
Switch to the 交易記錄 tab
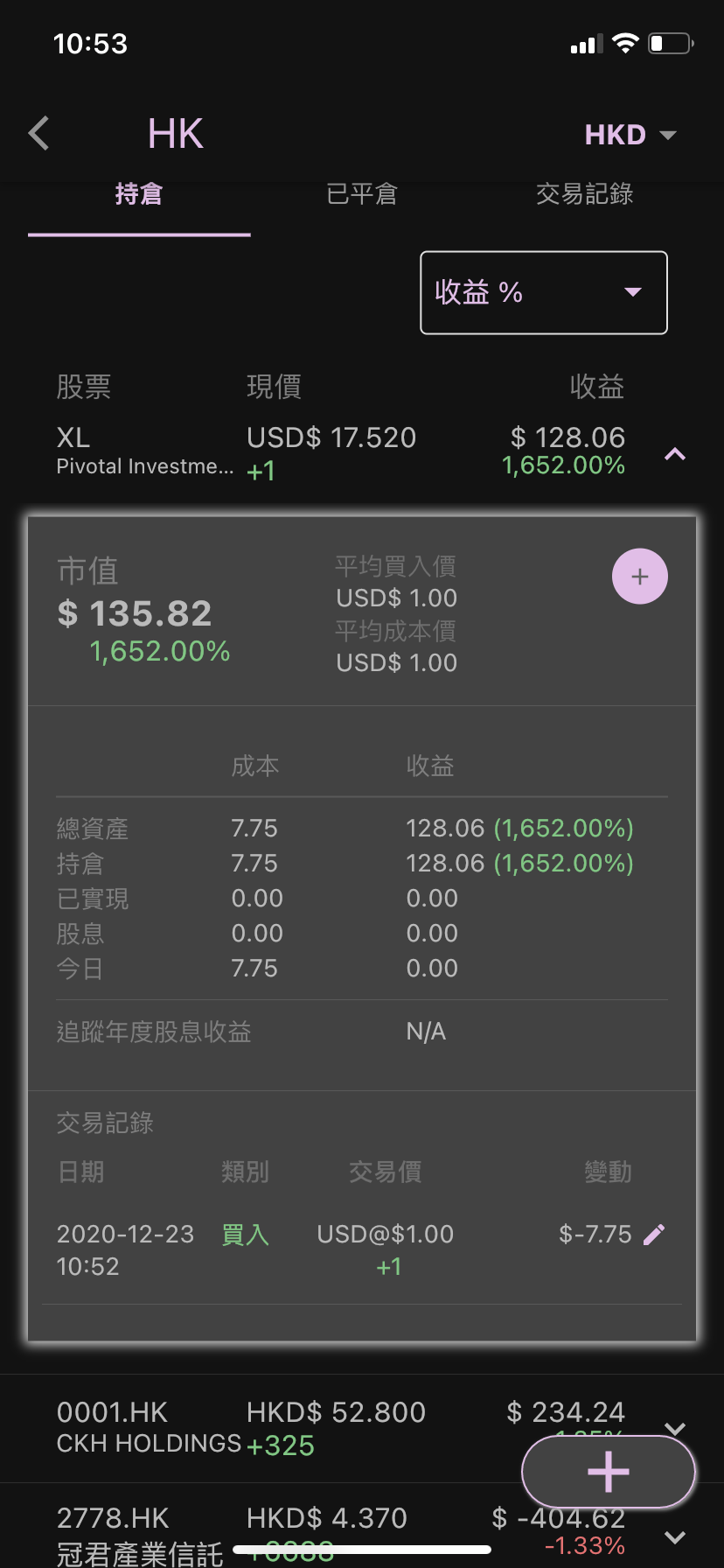pos(584,194)
